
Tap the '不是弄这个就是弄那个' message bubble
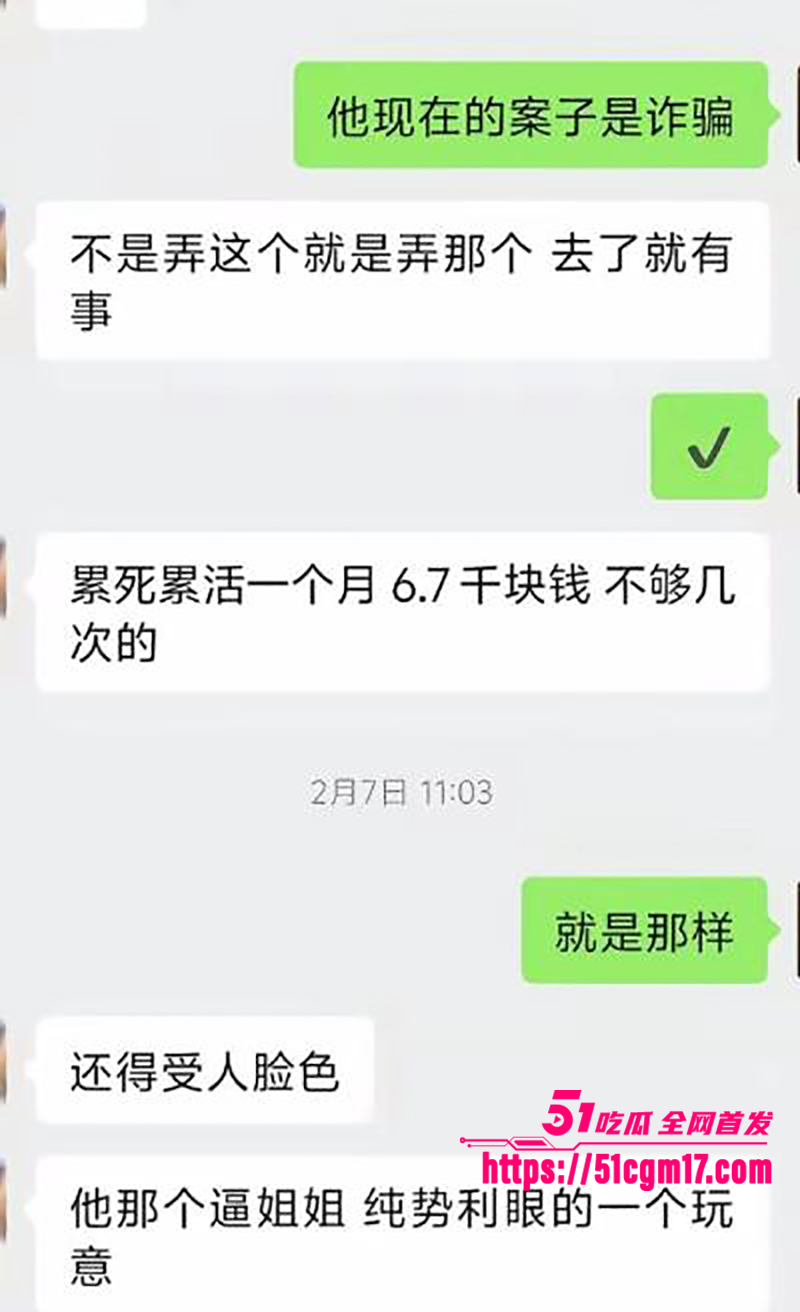click(x=400, y=278)
